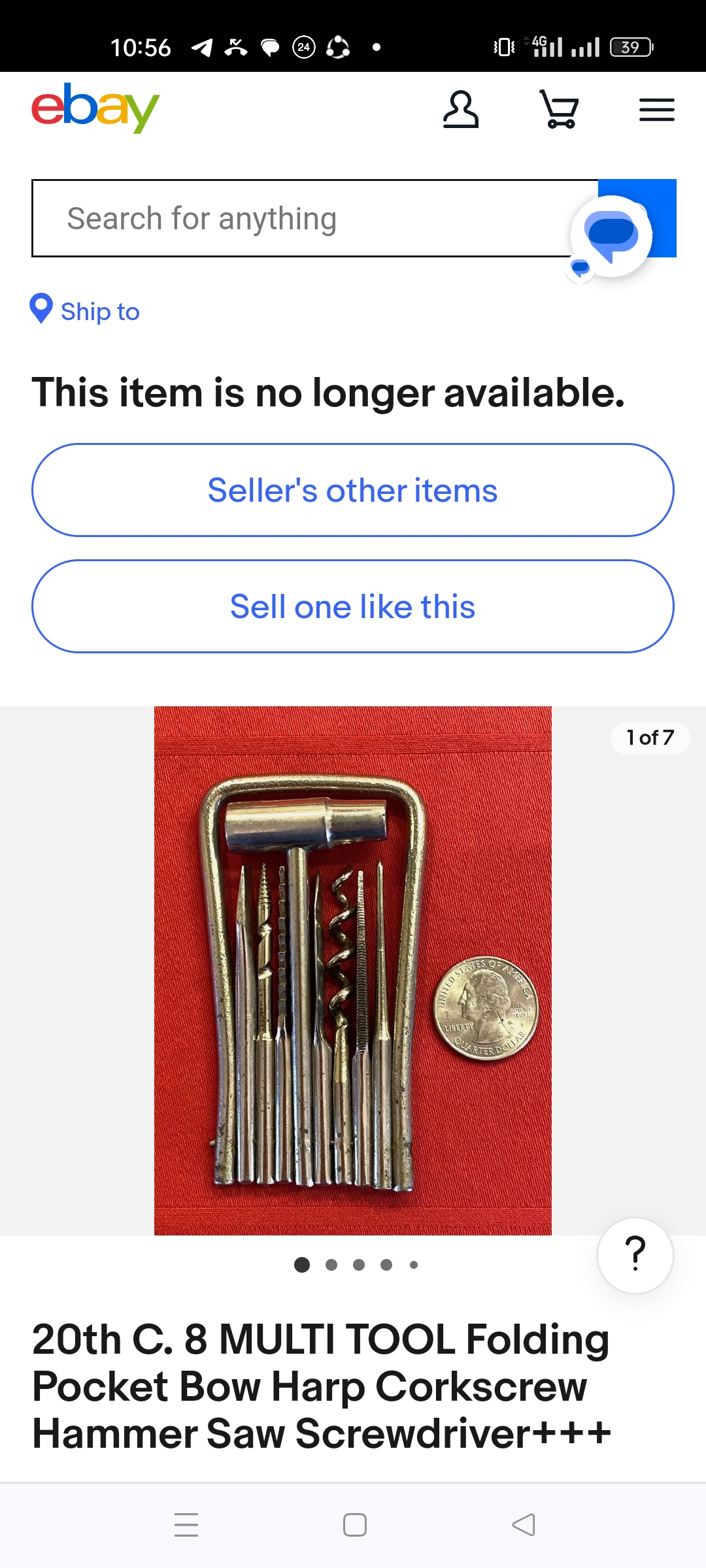
Task: Go back with system back button
Action: (x=523, y=1525)
